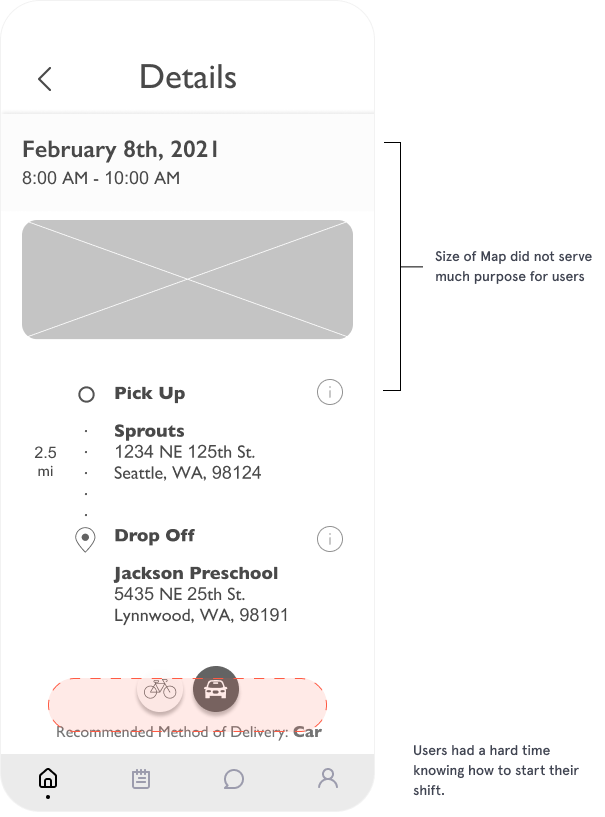Switch to the schedule calendar tab
Viewport: 605px width, 817px height.
[141, 778]
